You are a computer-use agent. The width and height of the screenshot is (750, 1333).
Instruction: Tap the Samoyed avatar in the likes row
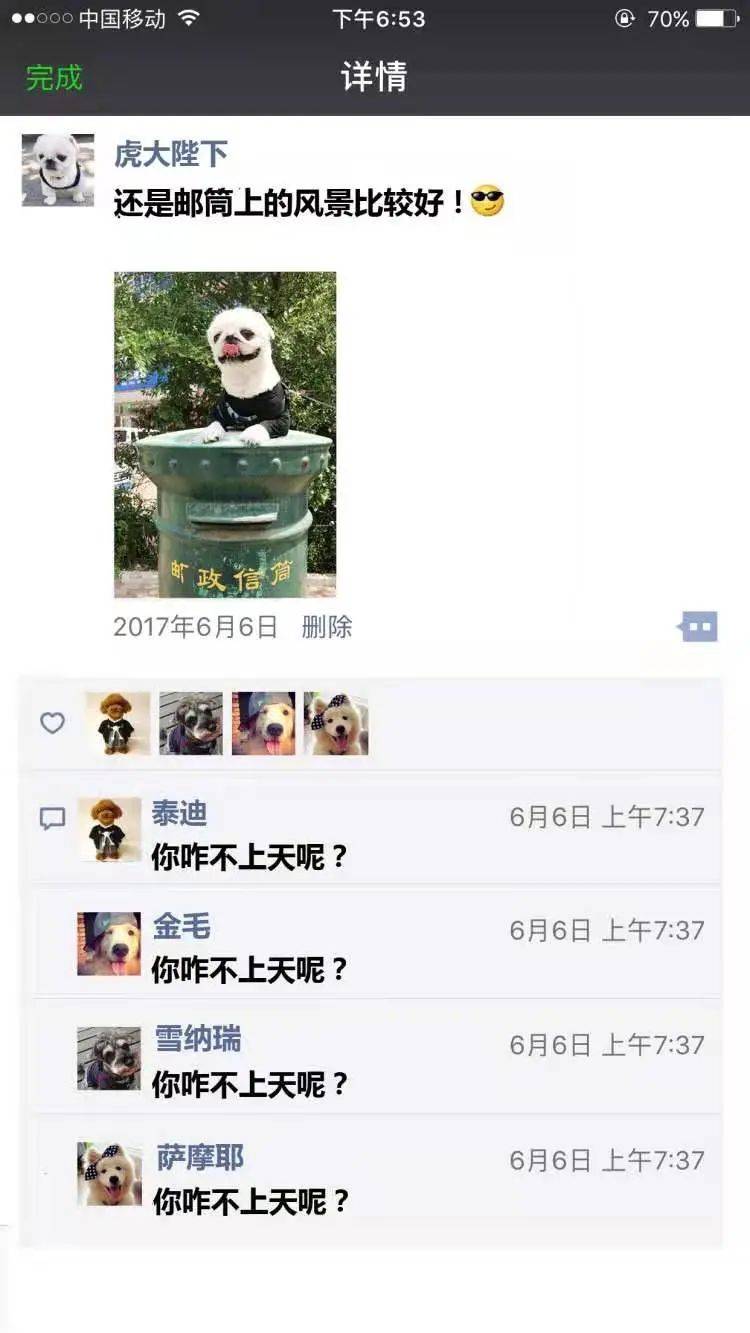click(336, 723)
